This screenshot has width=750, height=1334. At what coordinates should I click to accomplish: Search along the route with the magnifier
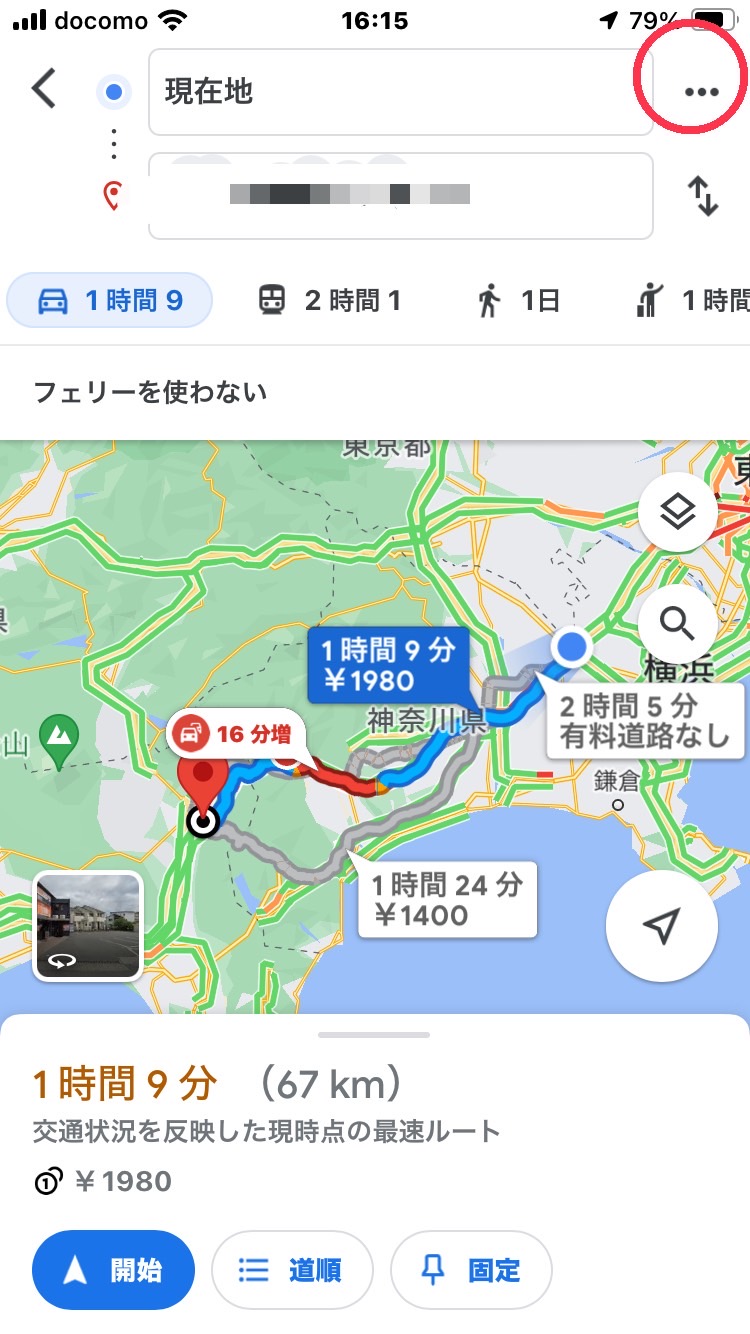(x=677, y=625)
